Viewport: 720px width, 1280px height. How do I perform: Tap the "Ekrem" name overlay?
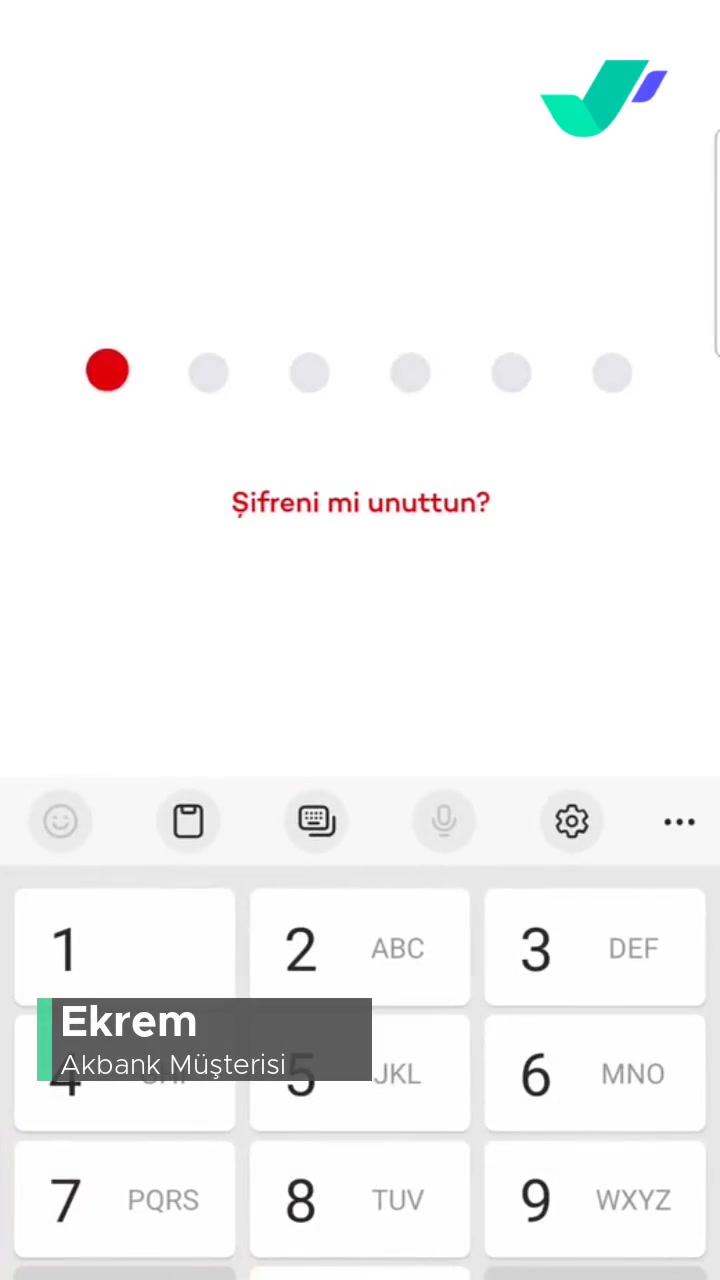[129, 1021]
